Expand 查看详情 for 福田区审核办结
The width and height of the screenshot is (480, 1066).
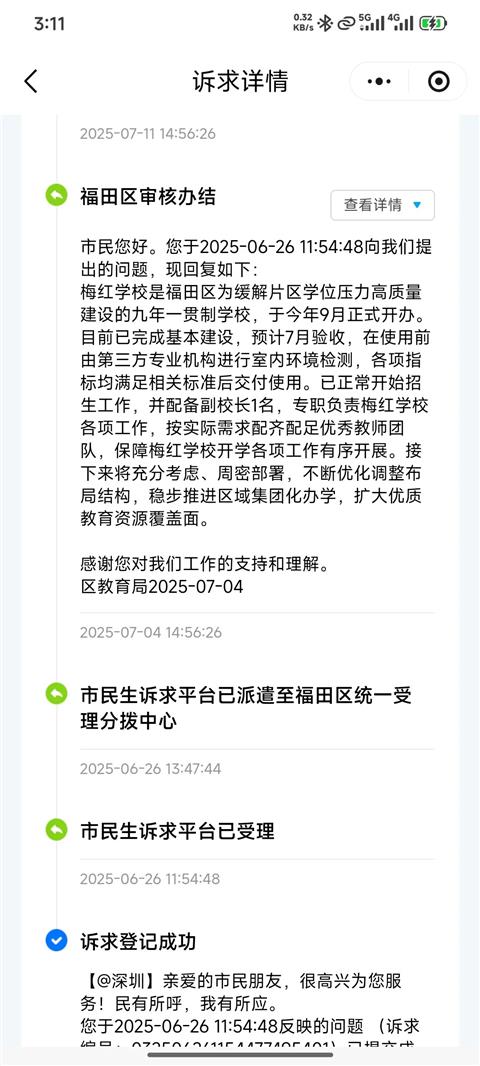pos(383,205)
